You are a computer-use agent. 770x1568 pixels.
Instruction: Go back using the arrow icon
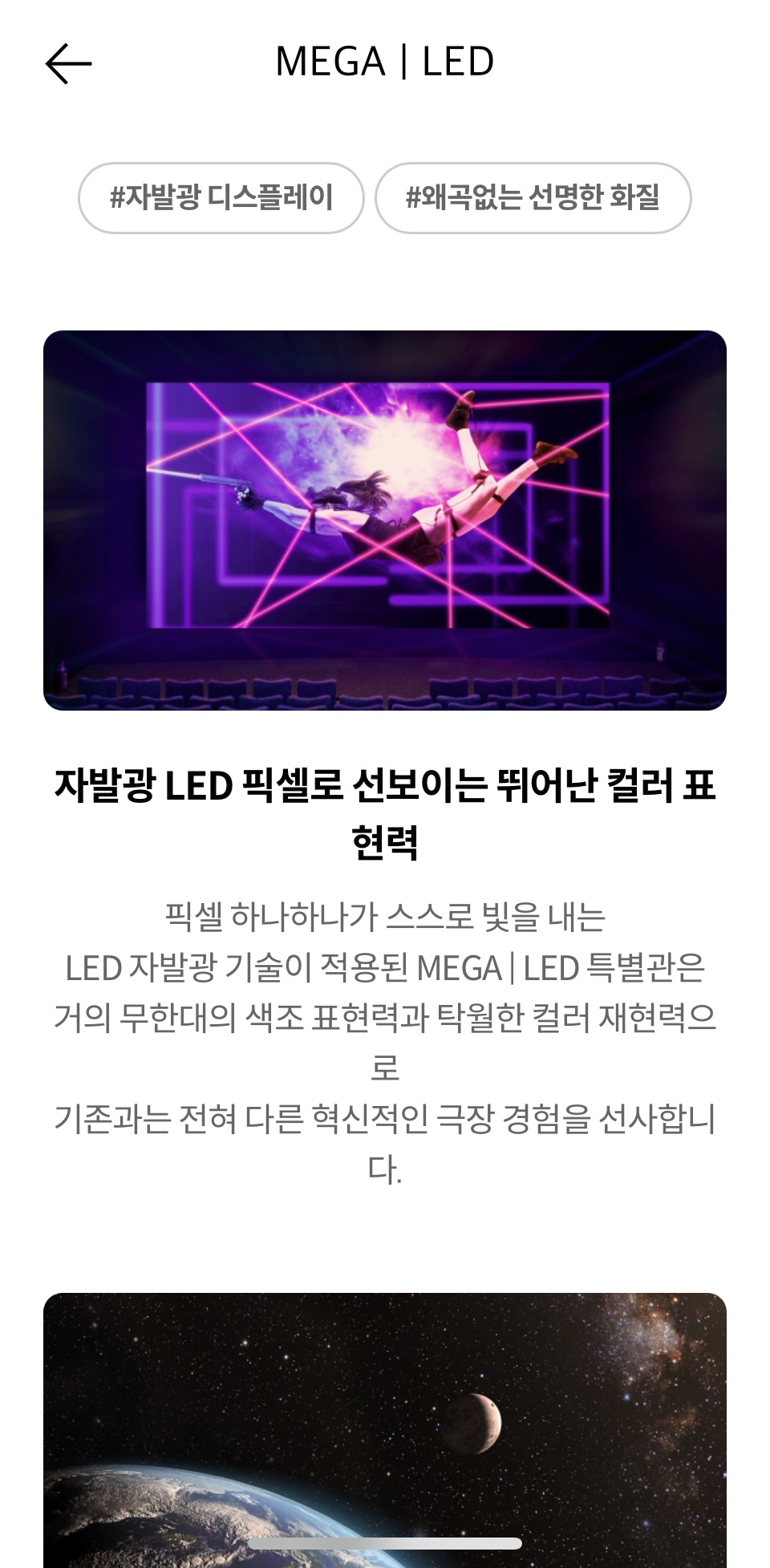(x=68, y=63)
